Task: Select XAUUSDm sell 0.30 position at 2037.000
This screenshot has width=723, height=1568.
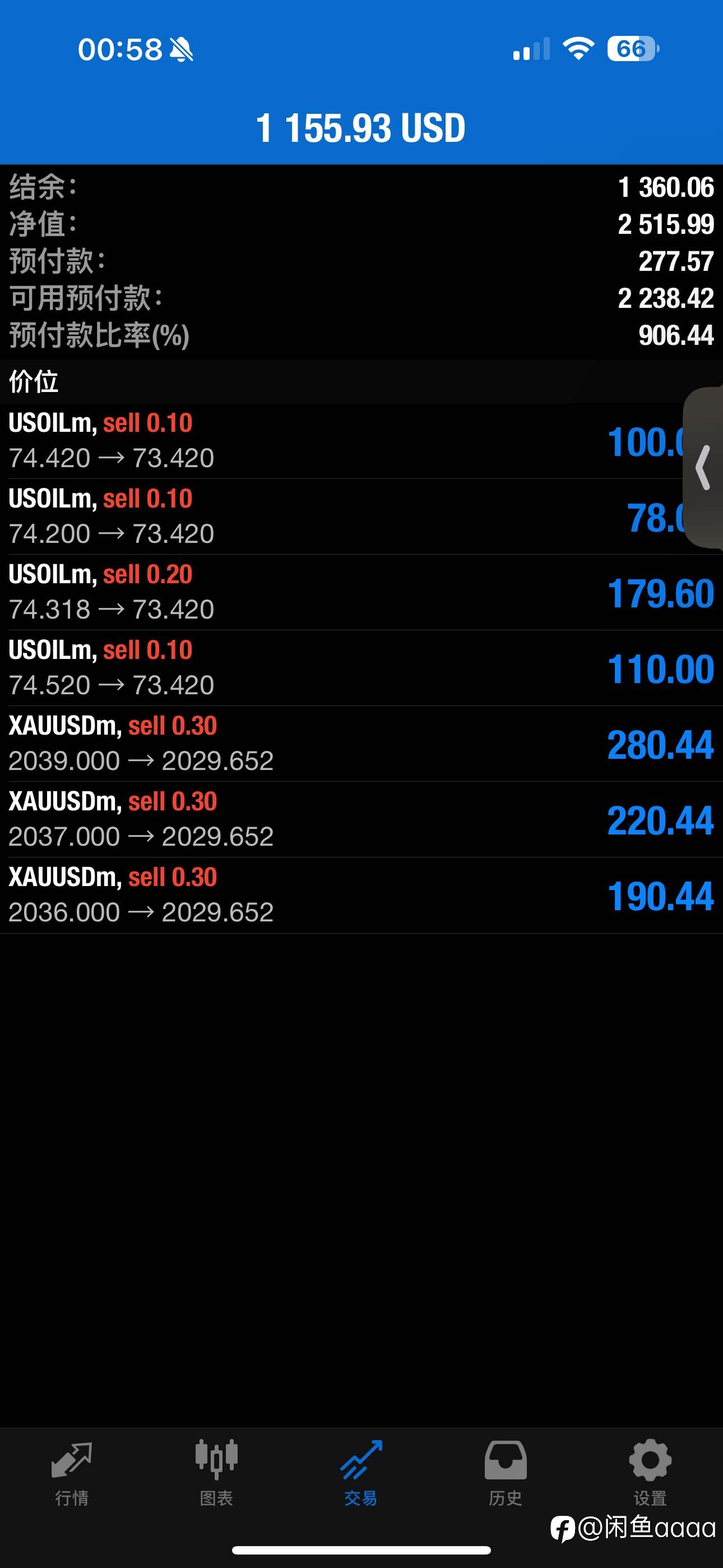Action: pos(361,819)
